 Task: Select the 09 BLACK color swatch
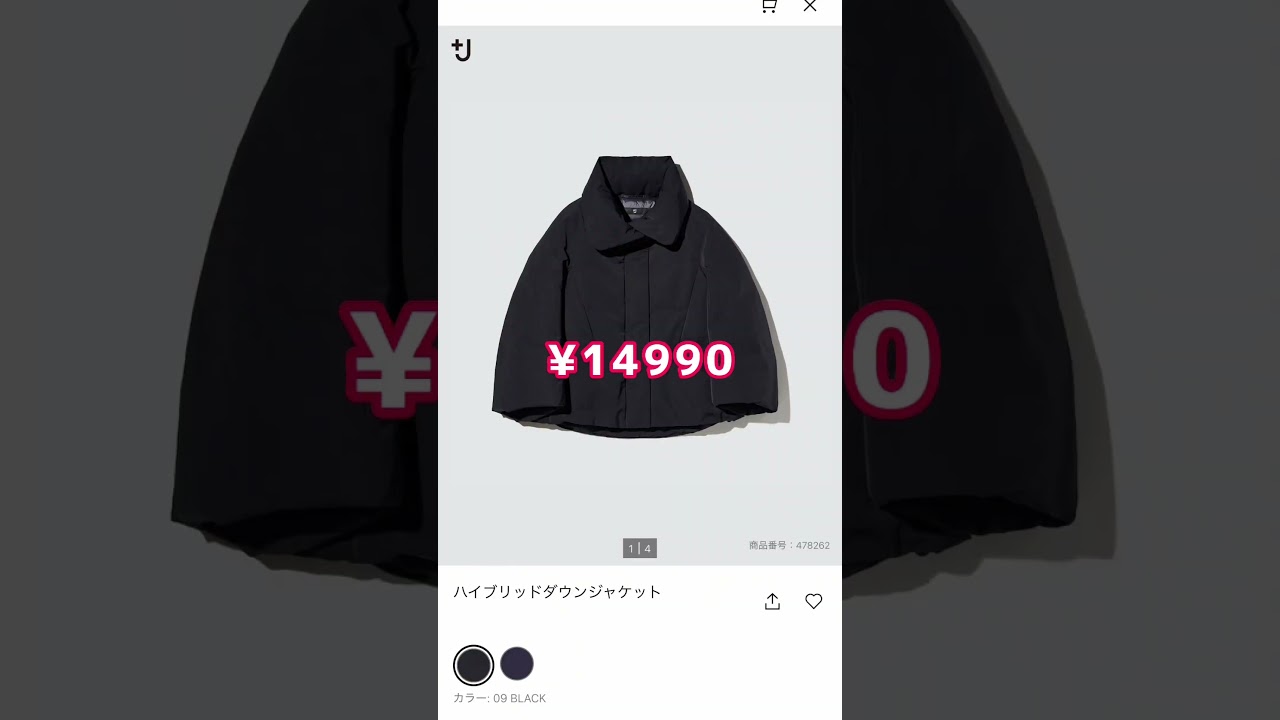(473, 664)
